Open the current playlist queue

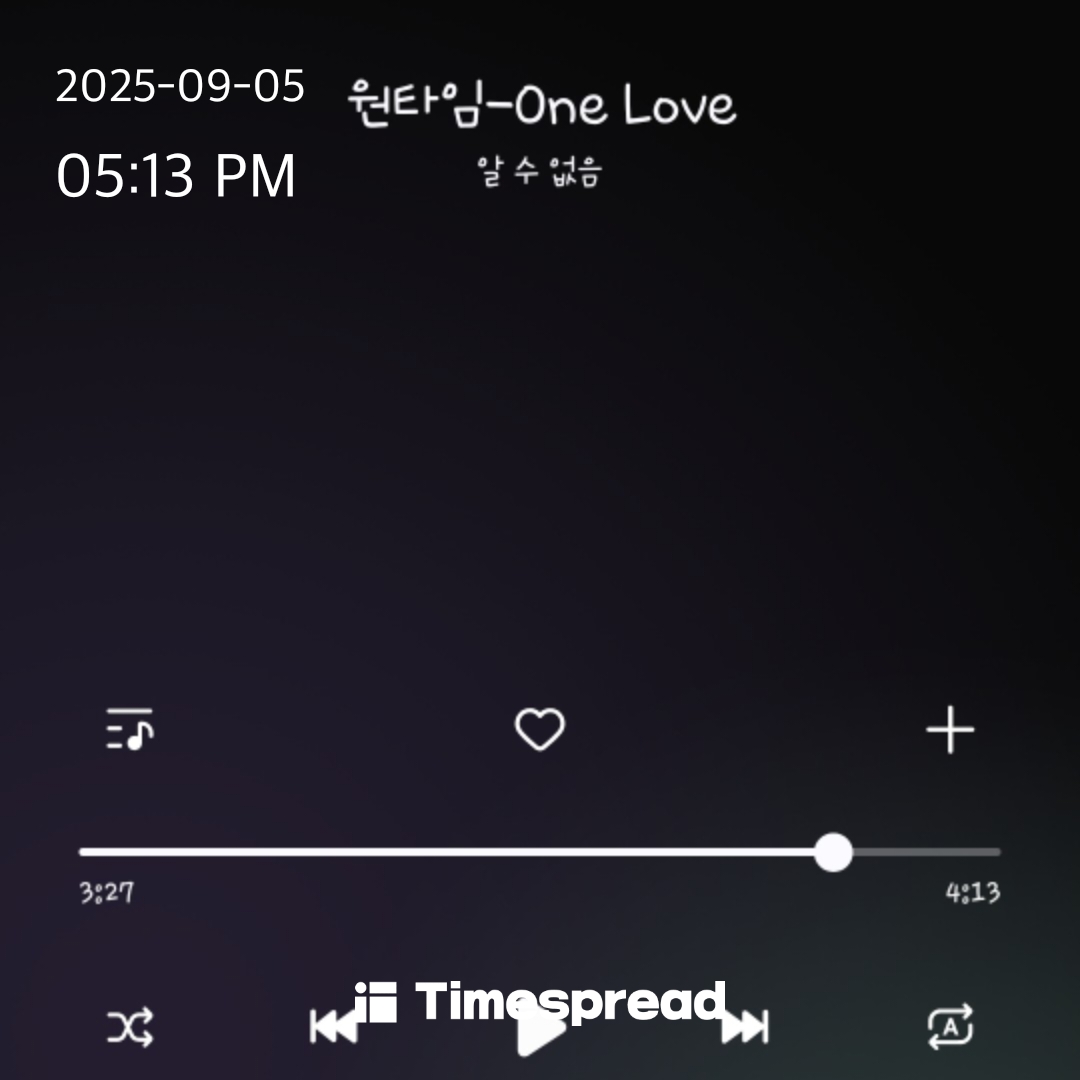click(x=130, y=730)
